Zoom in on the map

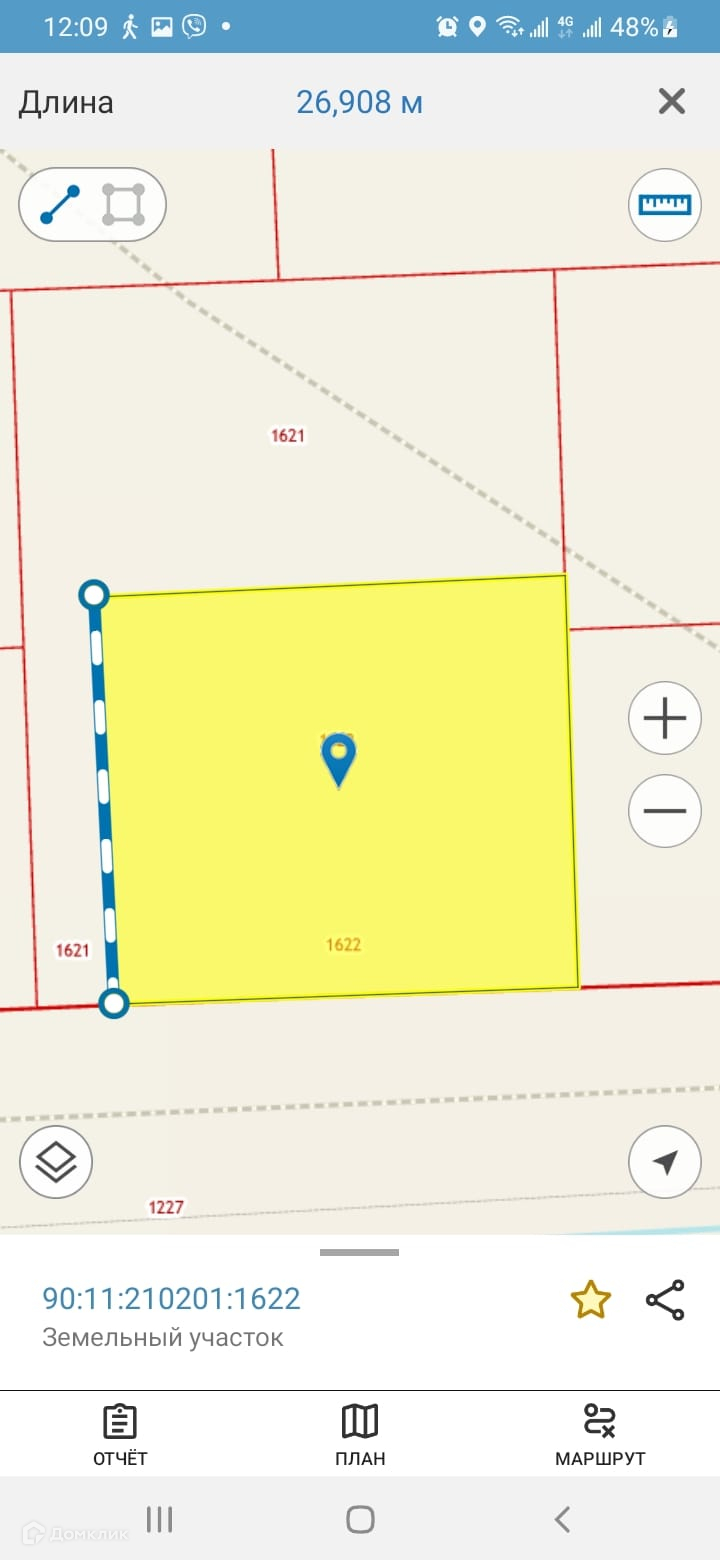pos(665,718)
